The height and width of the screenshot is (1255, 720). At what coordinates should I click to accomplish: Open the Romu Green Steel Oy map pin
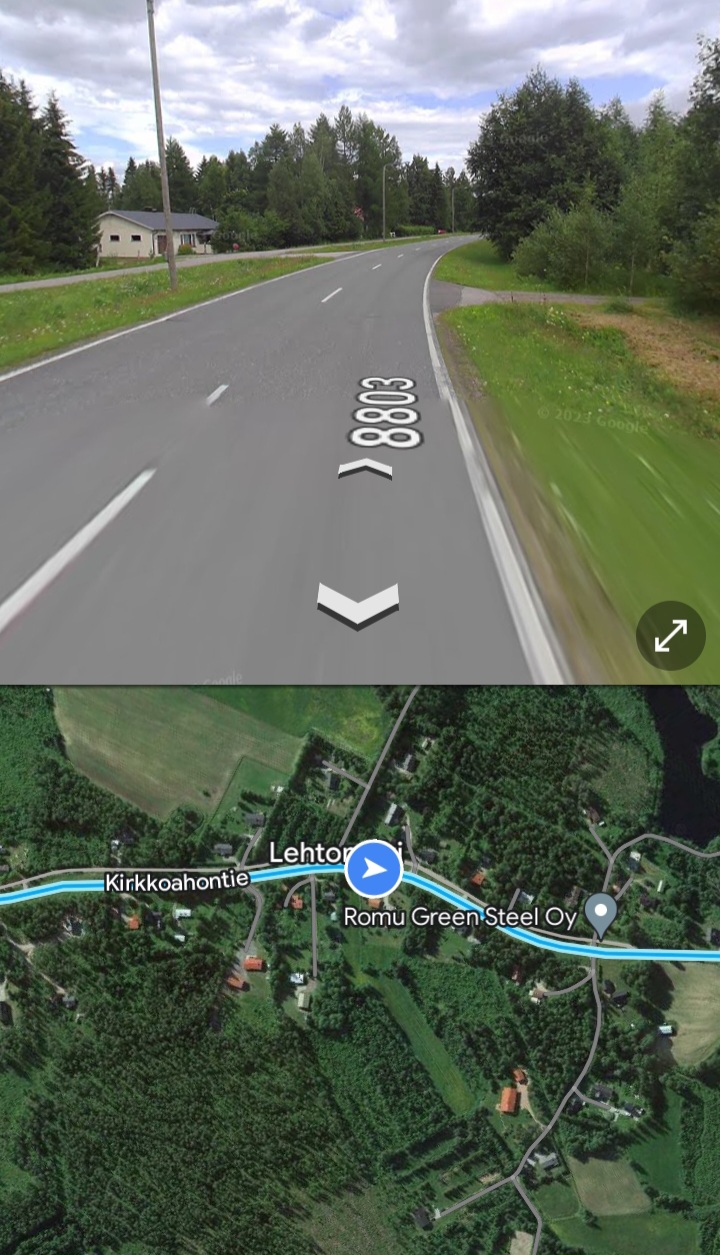(x=600, y=914)
